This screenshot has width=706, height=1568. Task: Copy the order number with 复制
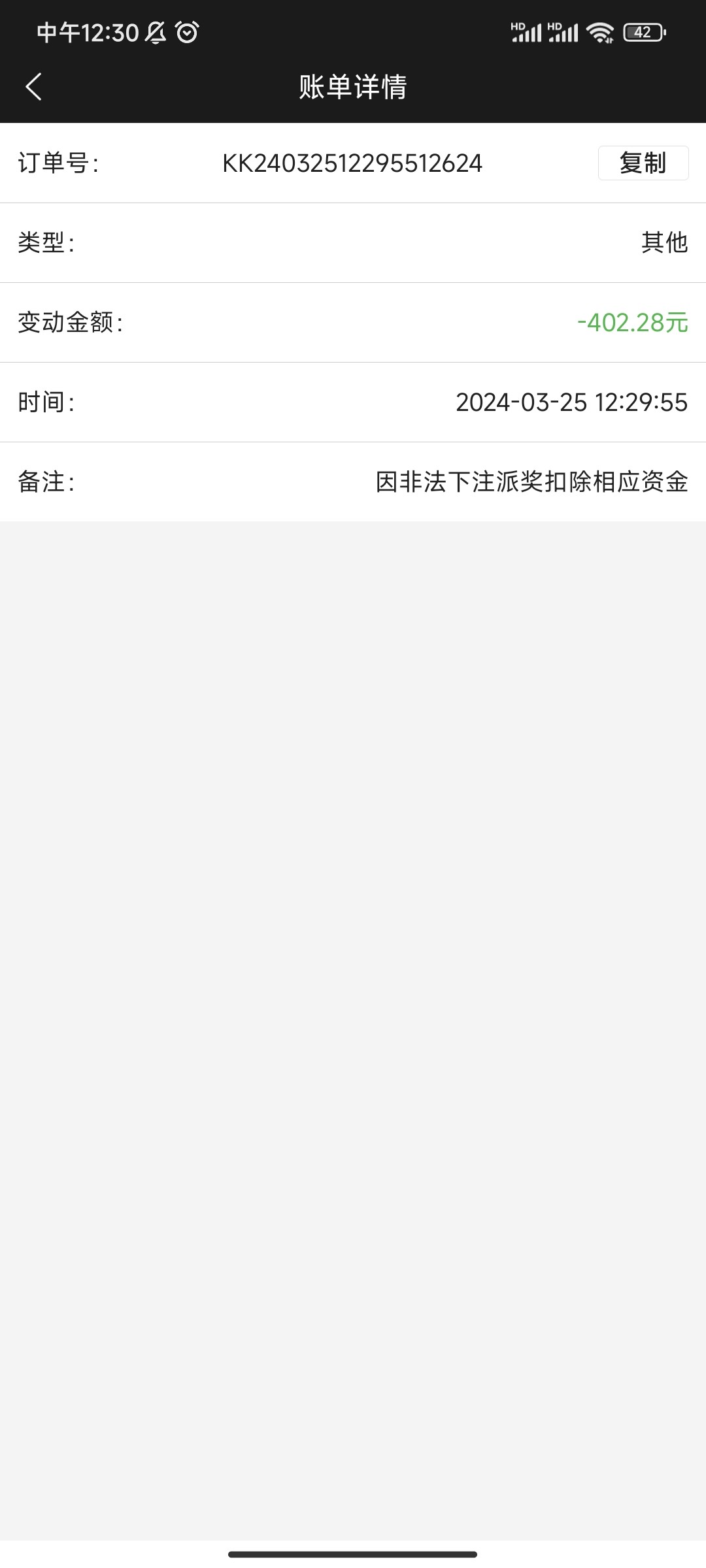point(643,163)
